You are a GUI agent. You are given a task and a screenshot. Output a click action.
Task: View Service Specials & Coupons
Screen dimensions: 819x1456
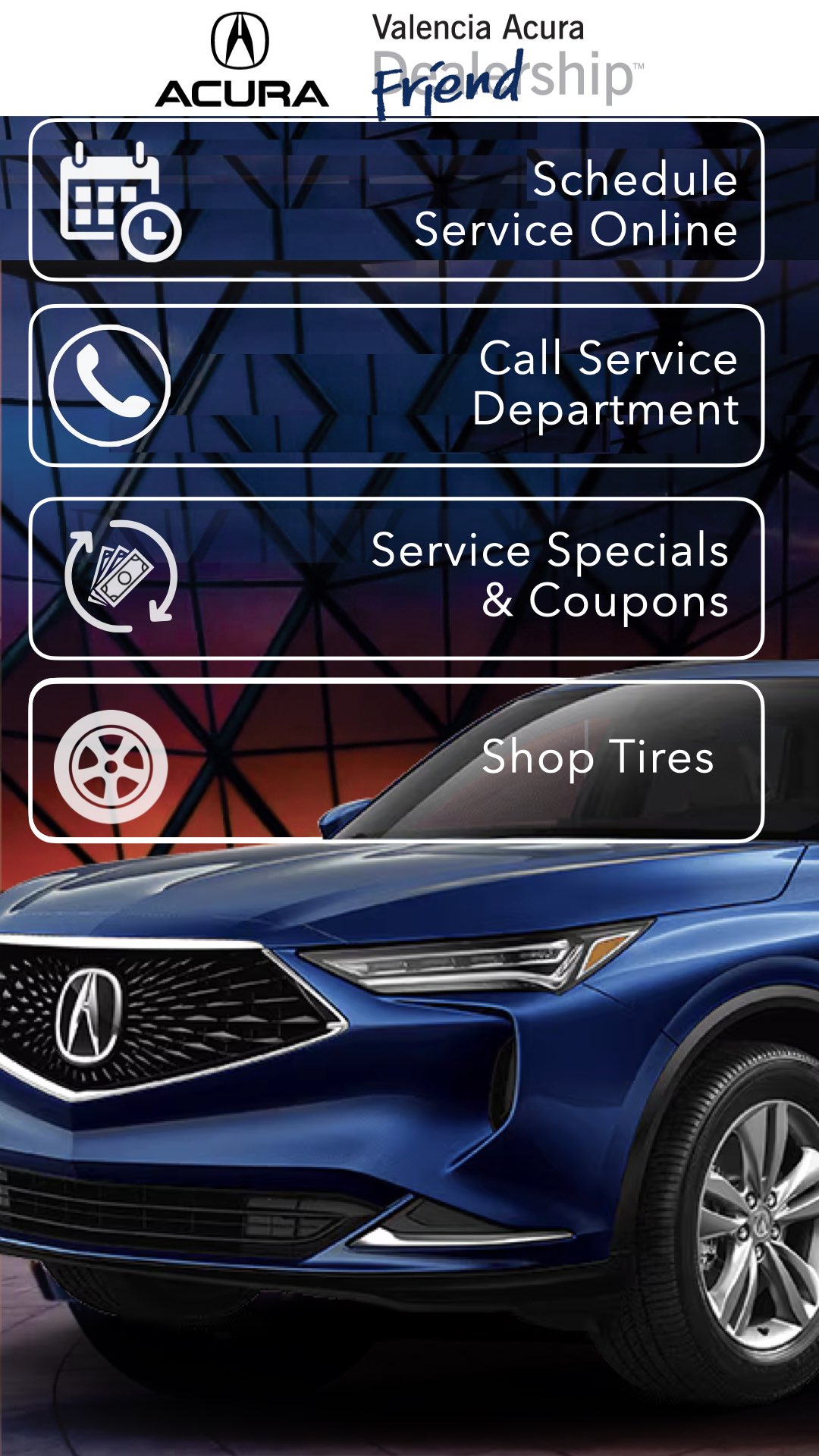396,578
